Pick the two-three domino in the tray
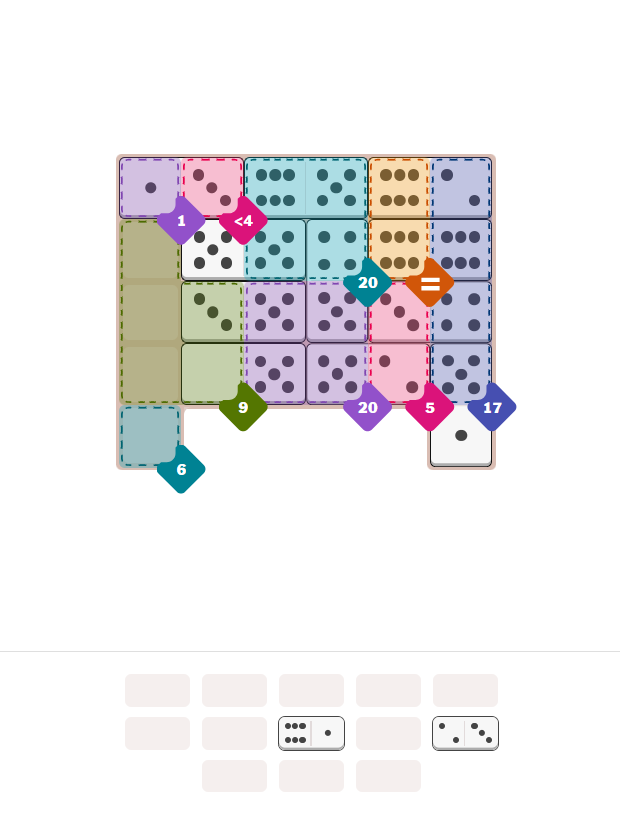Screen dimensions: 620x836 465,733
